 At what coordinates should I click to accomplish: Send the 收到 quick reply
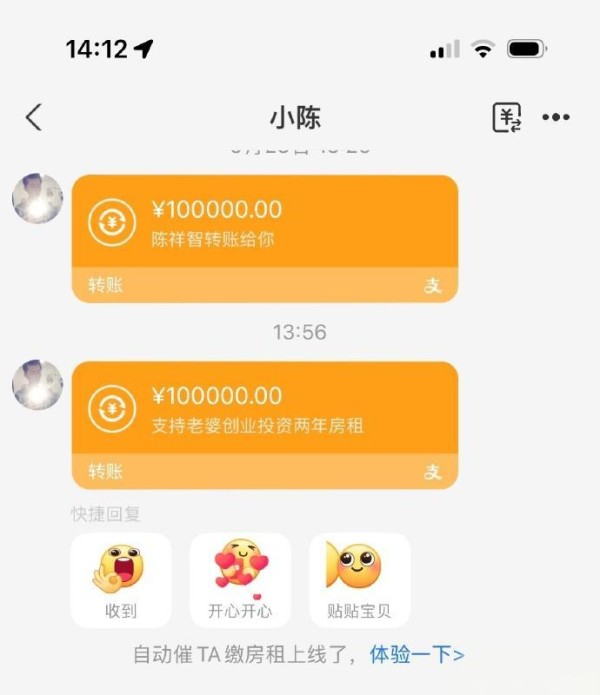[121, 580]
